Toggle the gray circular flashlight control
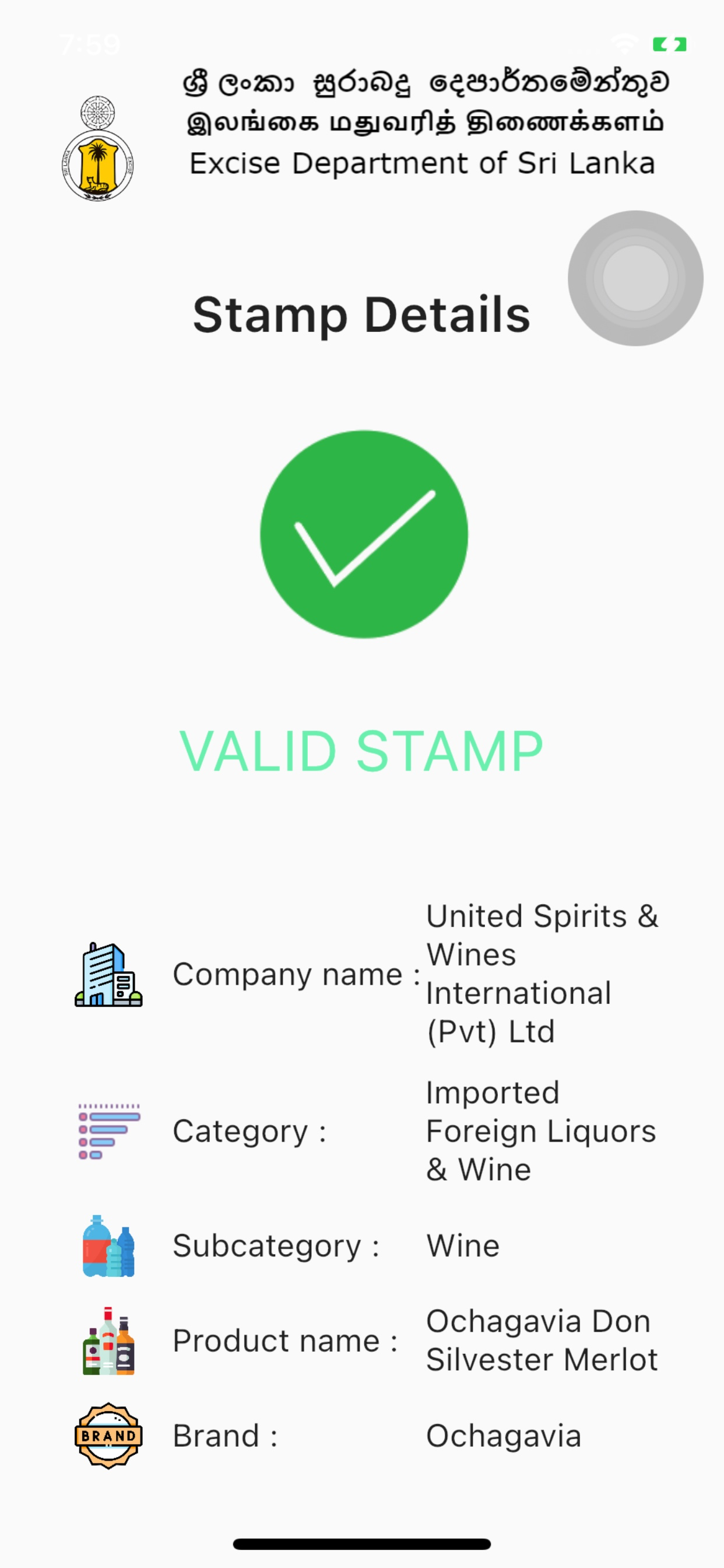Viewport: 724px width, 1568px height. point(637,278)
